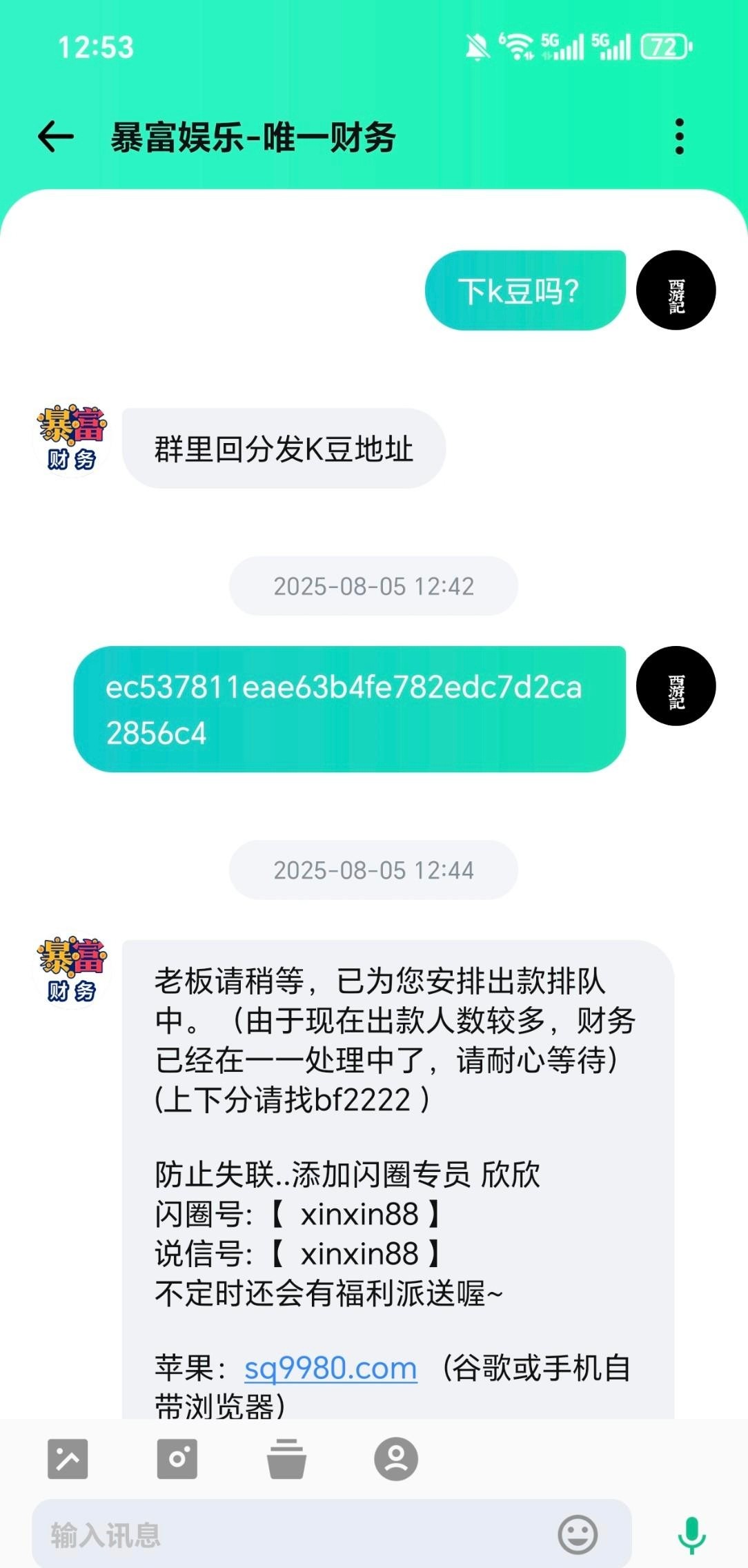Open my avatar beside 下k豆吗?
The image size is (748, 1568).
(x=676, y=291)
